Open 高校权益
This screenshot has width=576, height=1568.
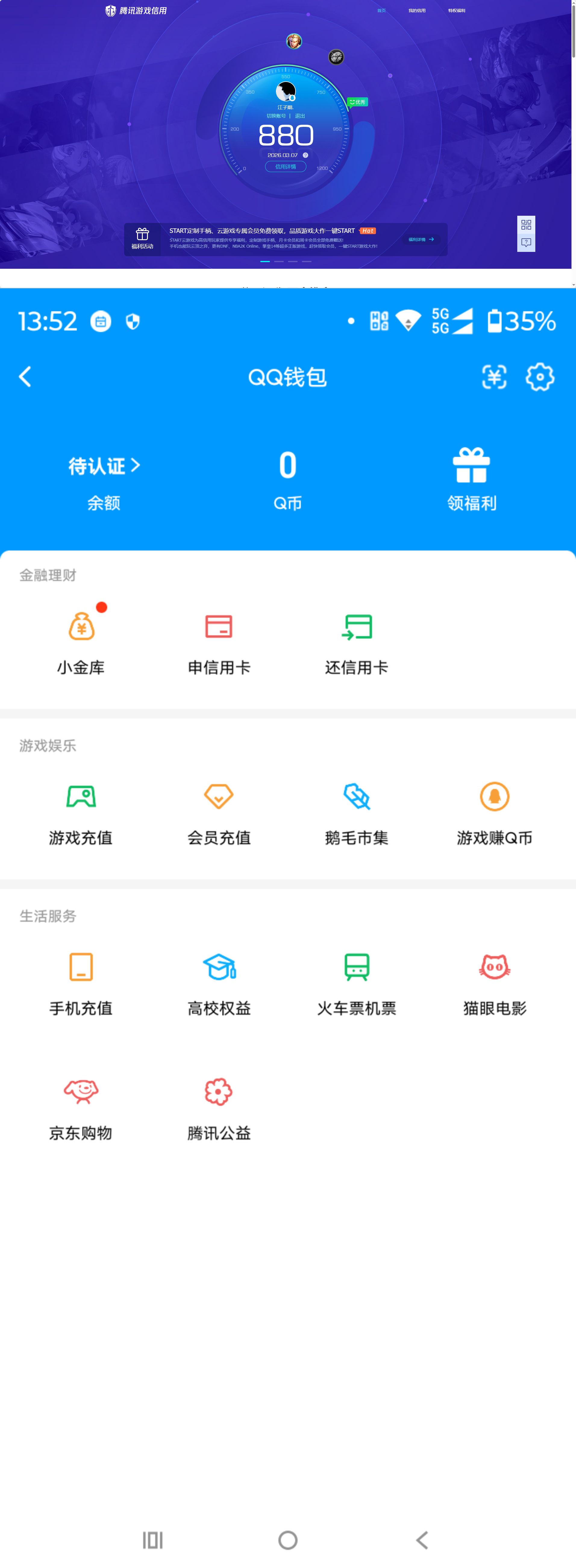pos(219,983)
